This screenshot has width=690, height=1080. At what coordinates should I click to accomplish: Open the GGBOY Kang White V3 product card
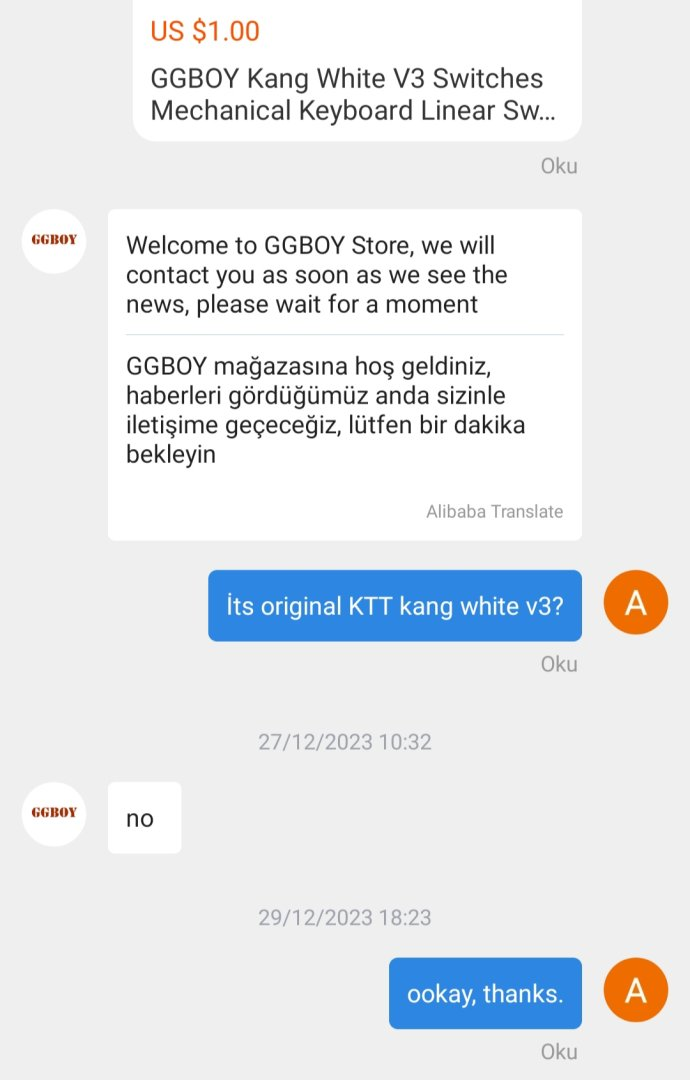pos(357,78)
